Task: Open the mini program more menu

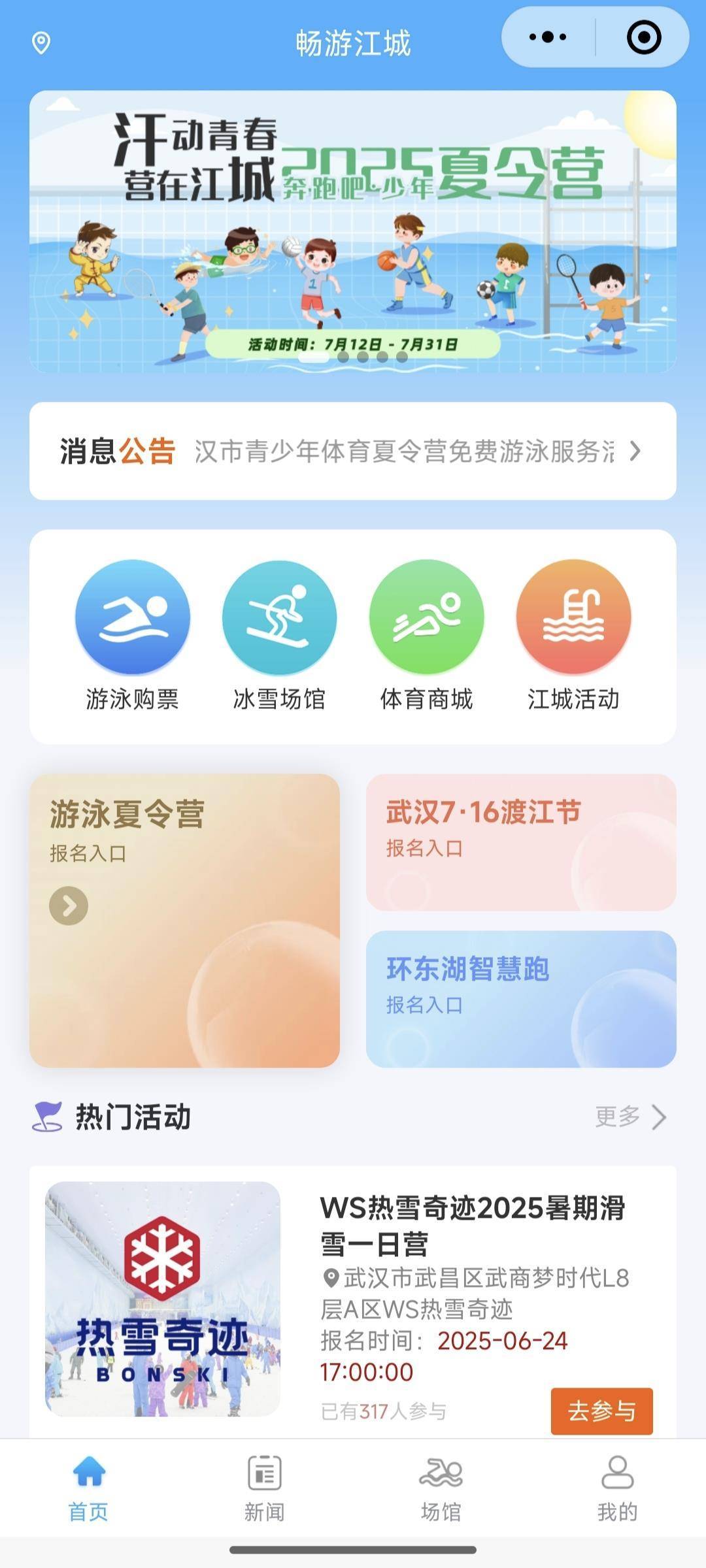Action: 548,37
